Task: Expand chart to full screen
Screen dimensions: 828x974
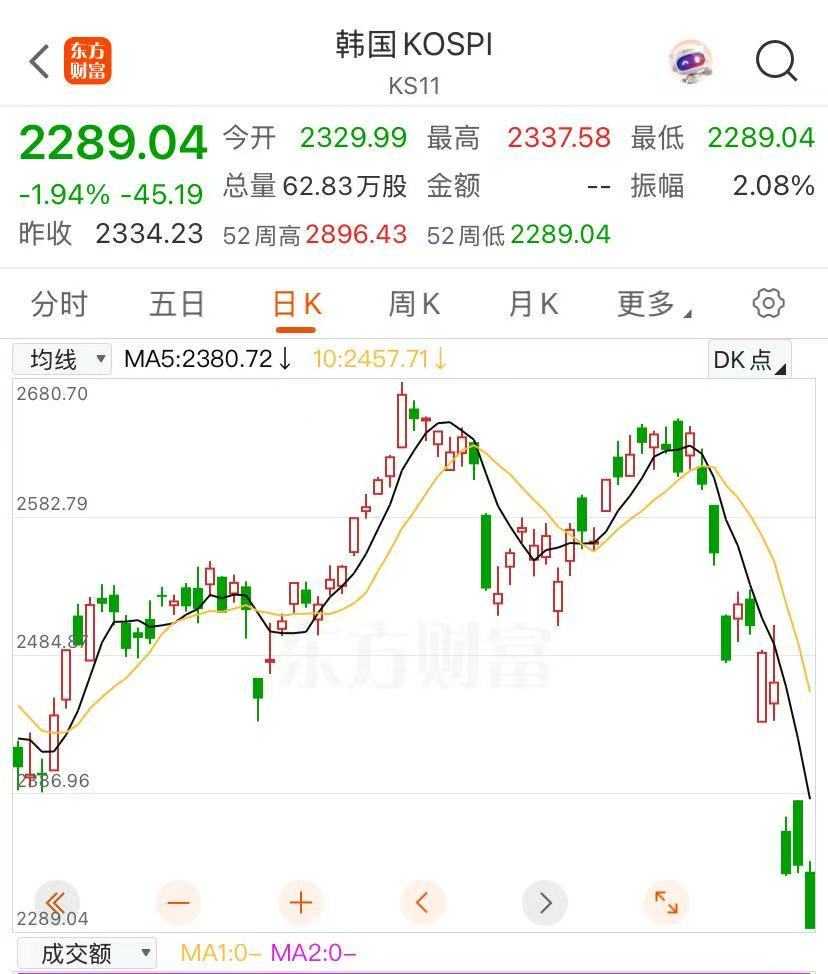Action: point(666,903)
